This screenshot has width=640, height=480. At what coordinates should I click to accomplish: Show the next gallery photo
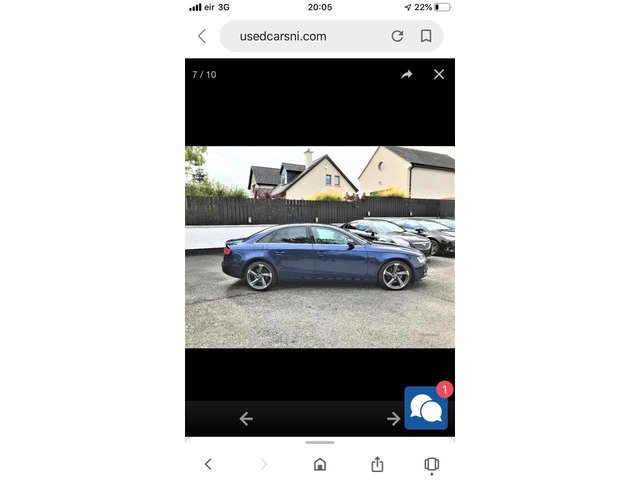393,418
